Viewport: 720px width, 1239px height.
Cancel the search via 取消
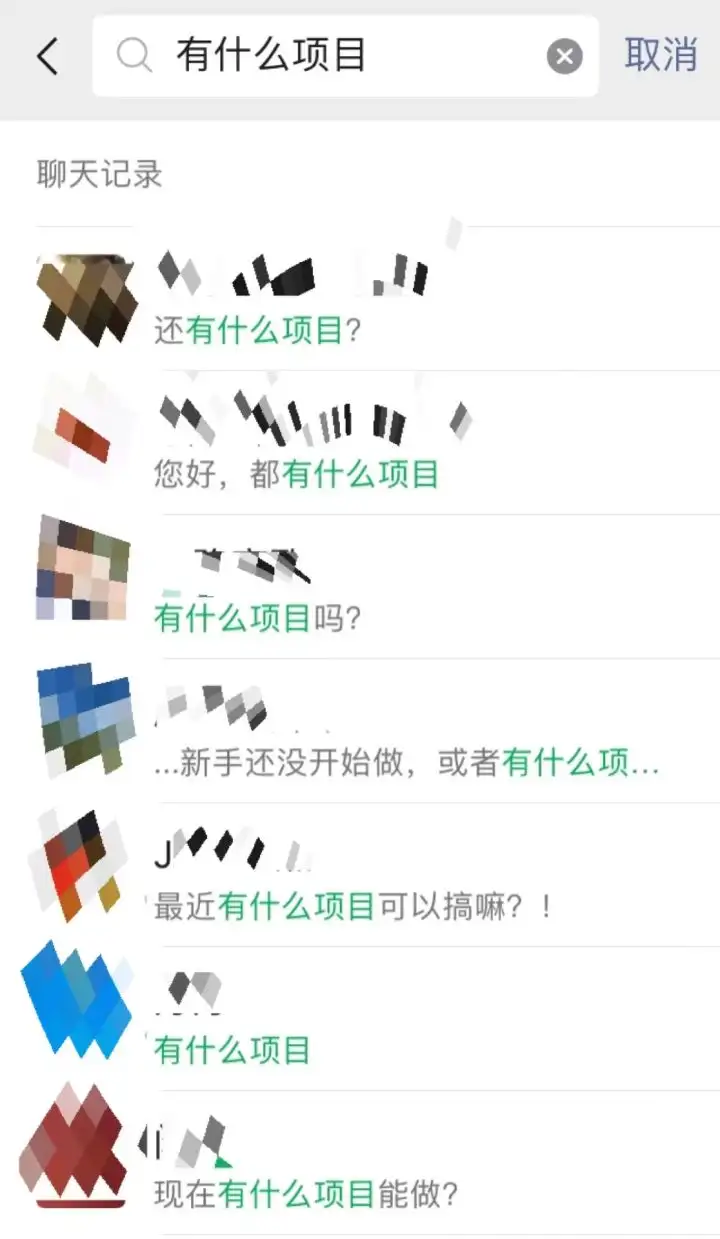pos(660,55)
